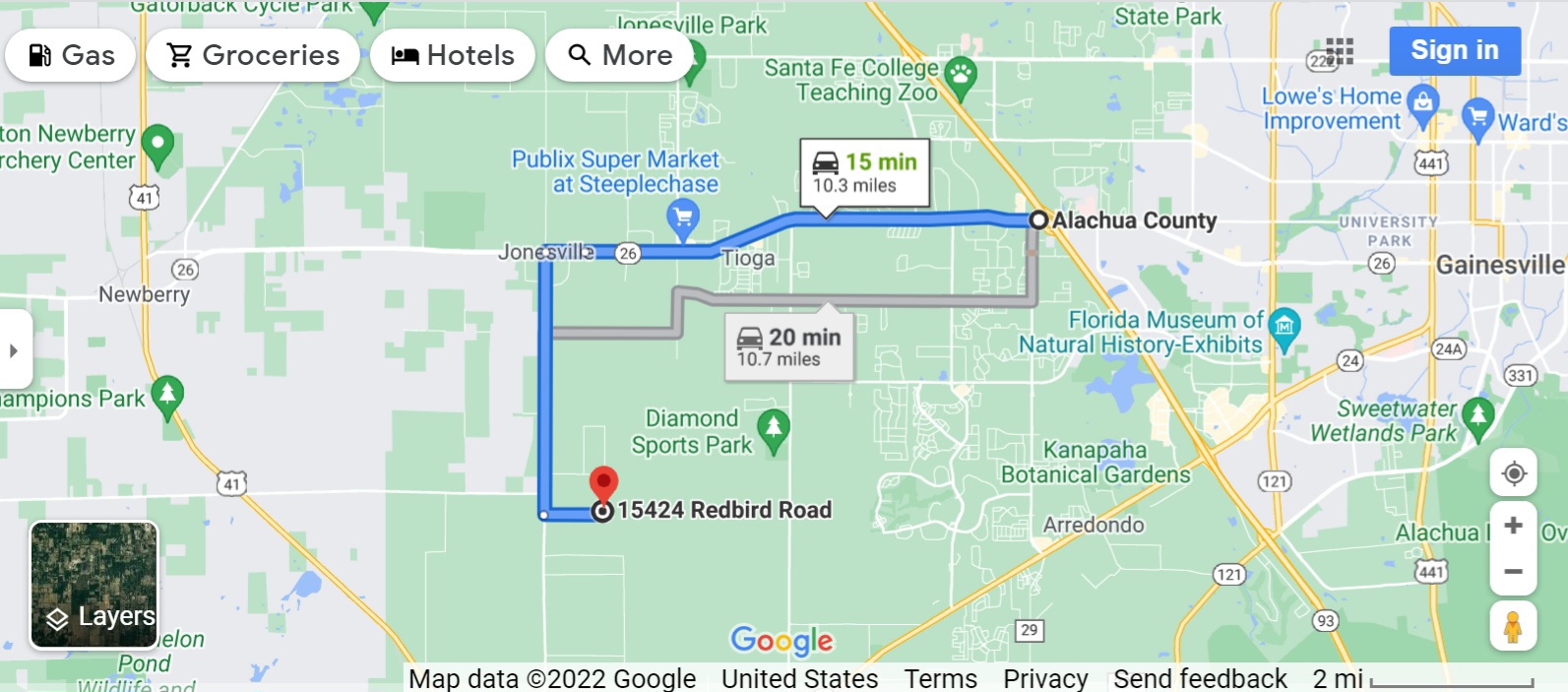Viewport: 1568px width, 692px height.
Task: Zoom out of the map
Action: (x=1514, y=572)
